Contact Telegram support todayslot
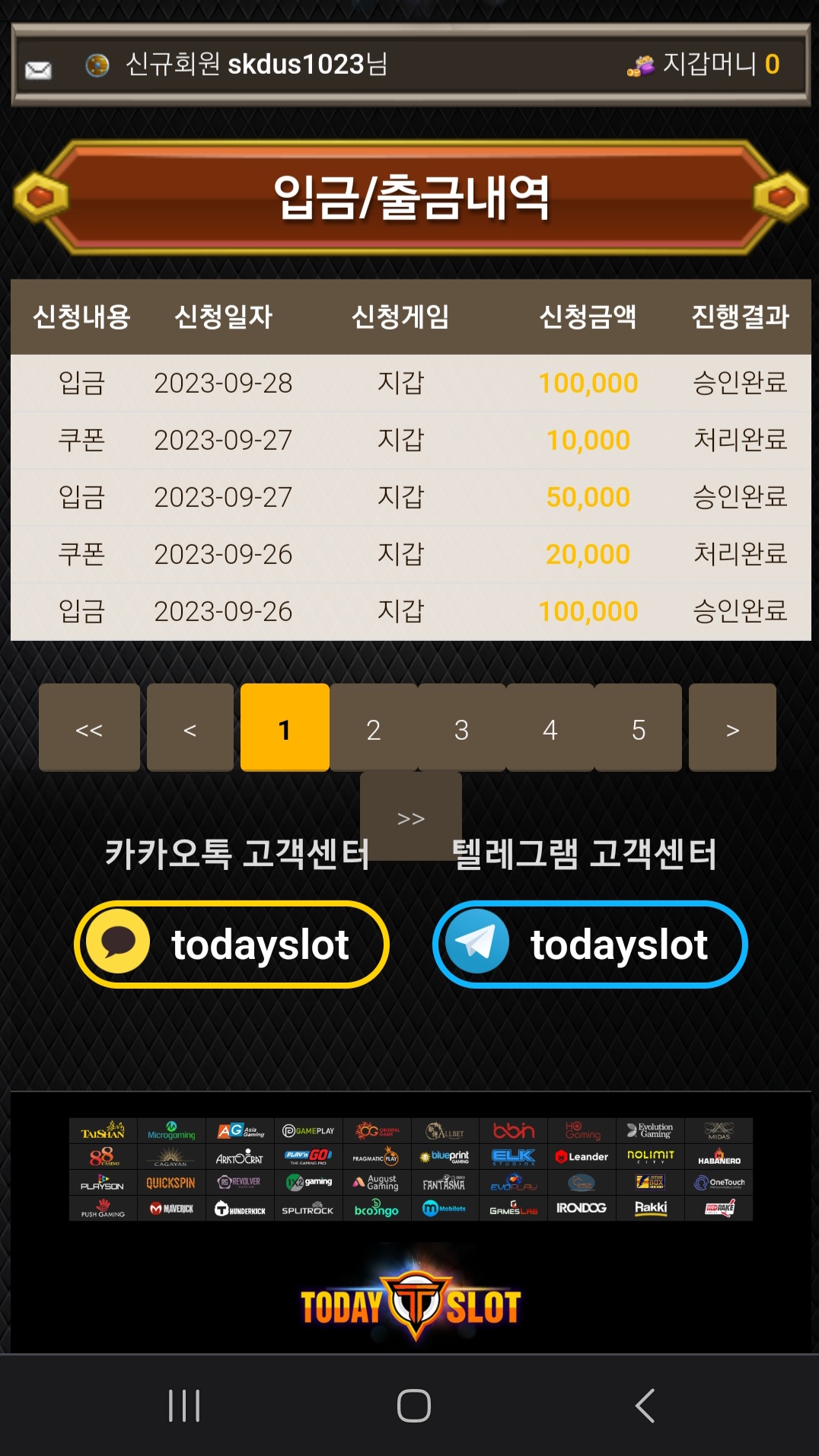This screenshot has width=819, height=1456. pos(590,945)
